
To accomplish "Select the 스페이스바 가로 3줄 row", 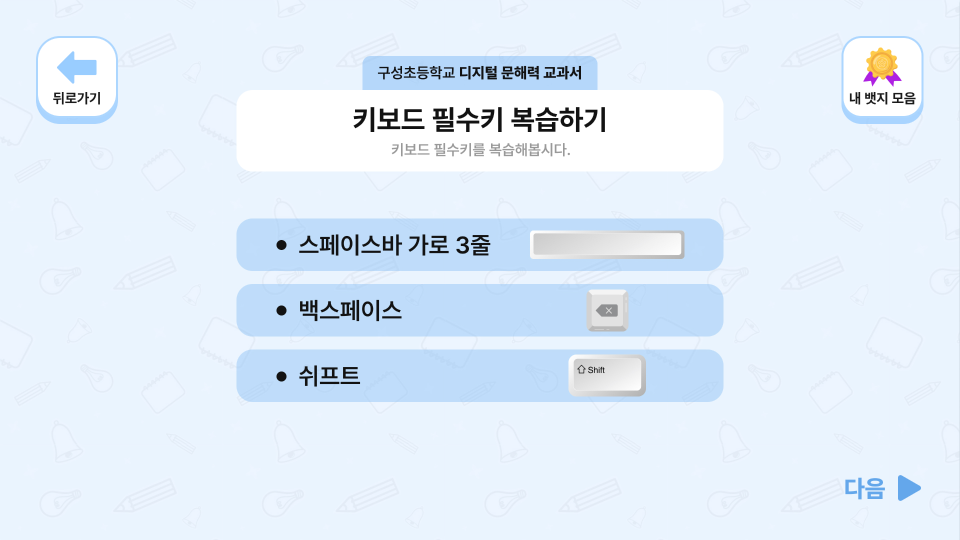I will [479, 245].
